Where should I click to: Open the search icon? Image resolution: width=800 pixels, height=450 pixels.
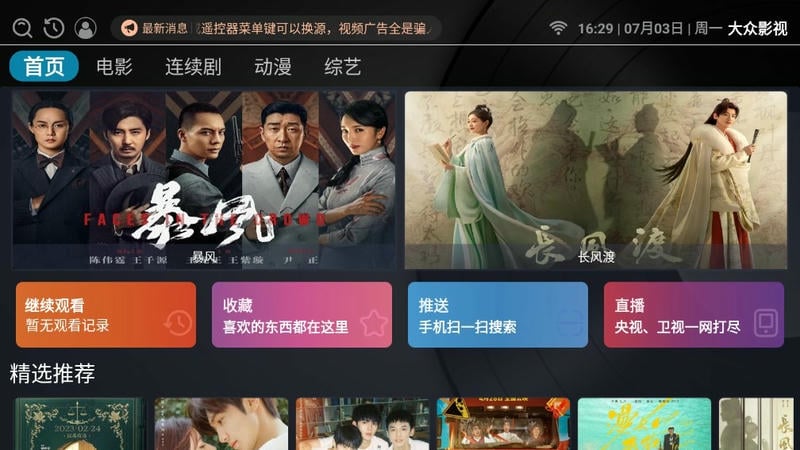click(22, 28)
